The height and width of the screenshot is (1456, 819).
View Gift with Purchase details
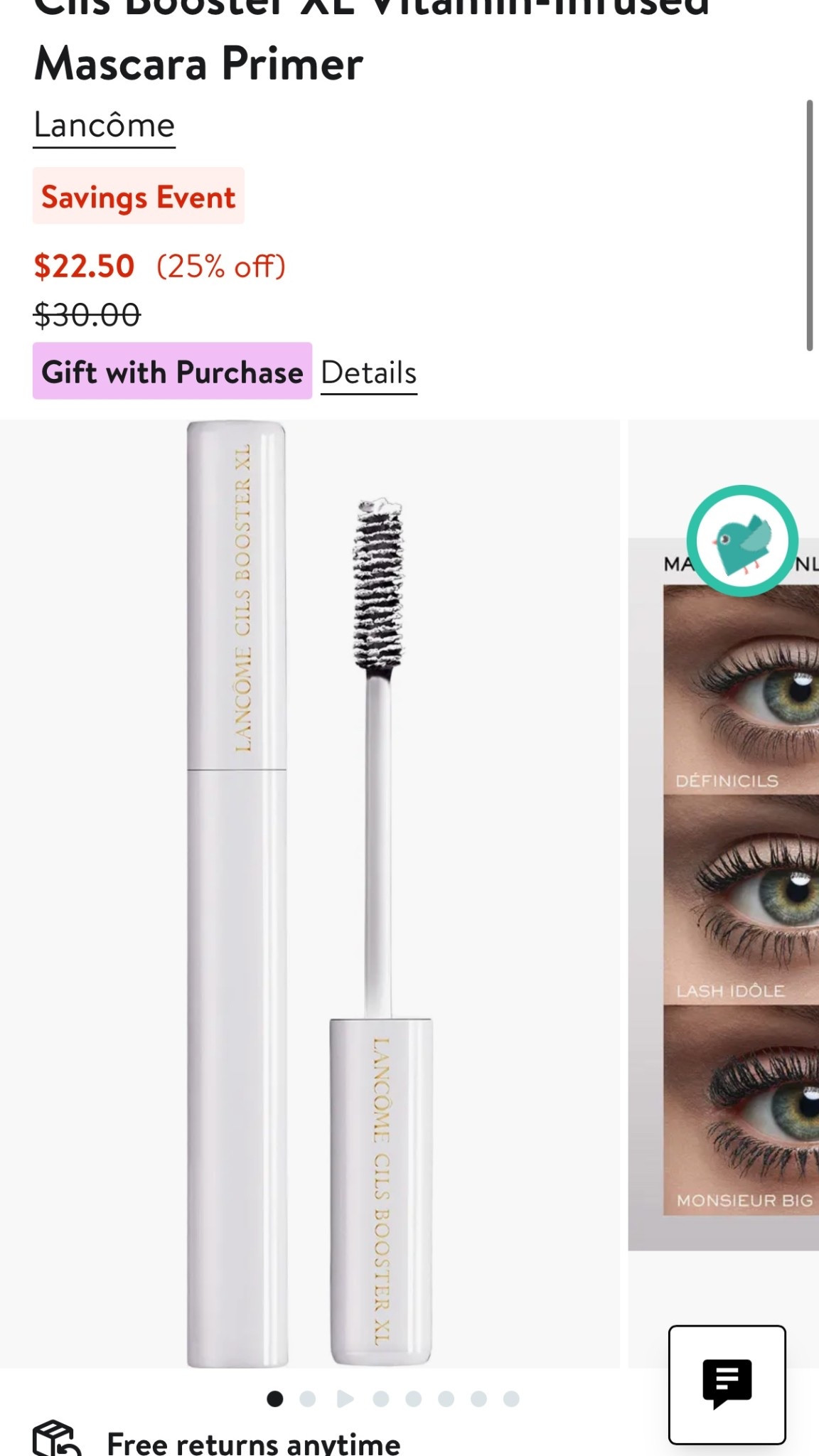pyautogui.click(x=368, y=373)
